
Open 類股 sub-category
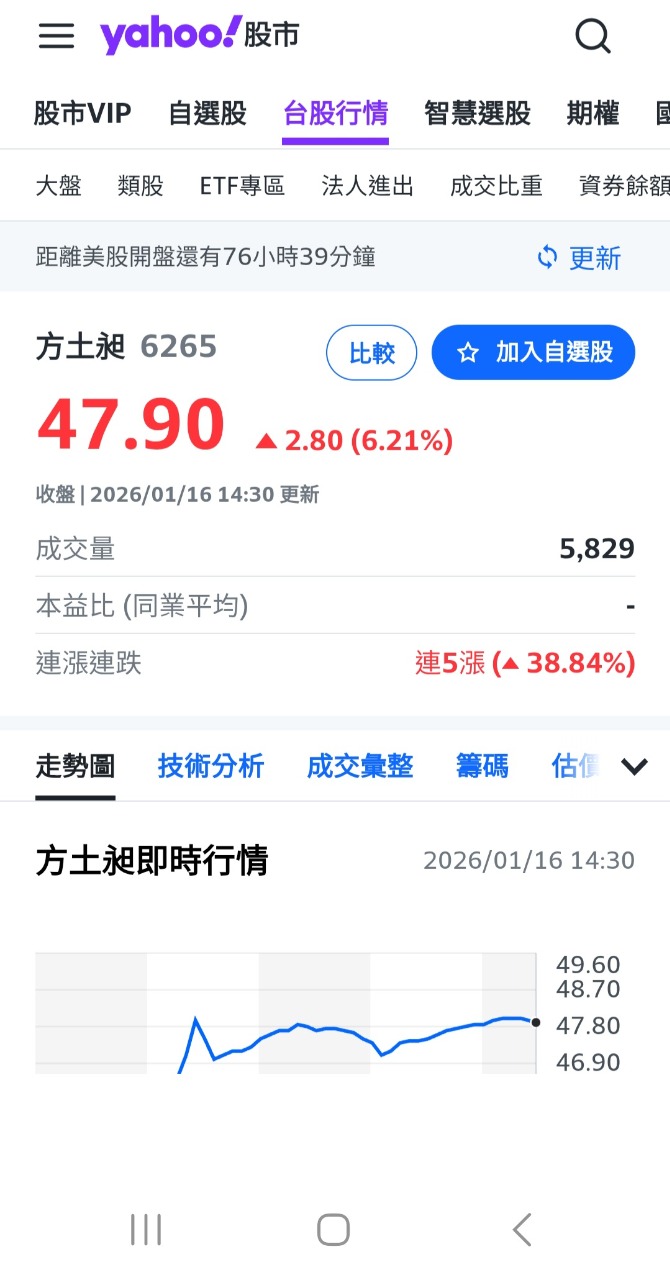(140, 185)
